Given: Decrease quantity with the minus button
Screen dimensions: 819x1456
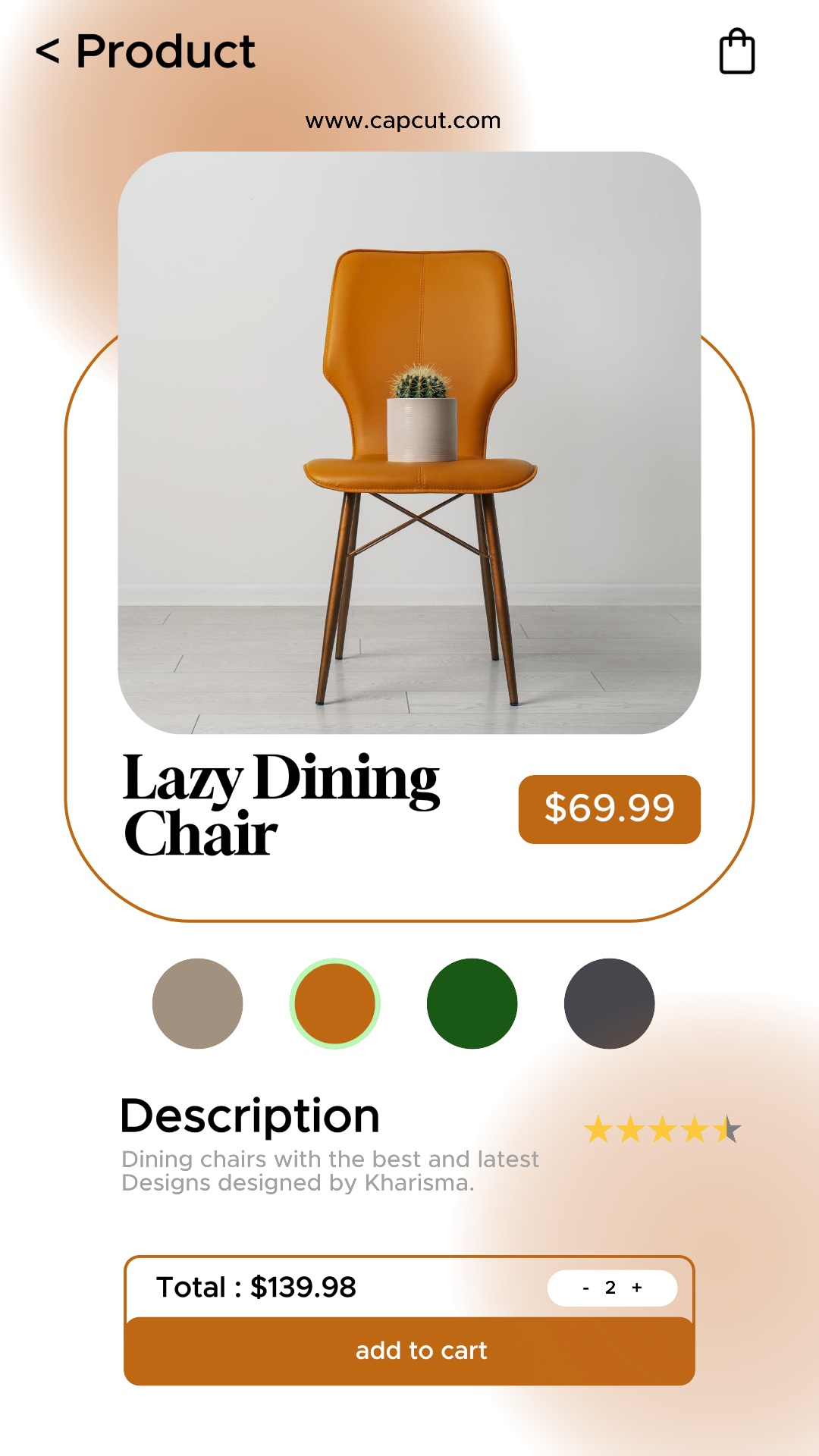Looking at the screenshot, I should 585,1288.
